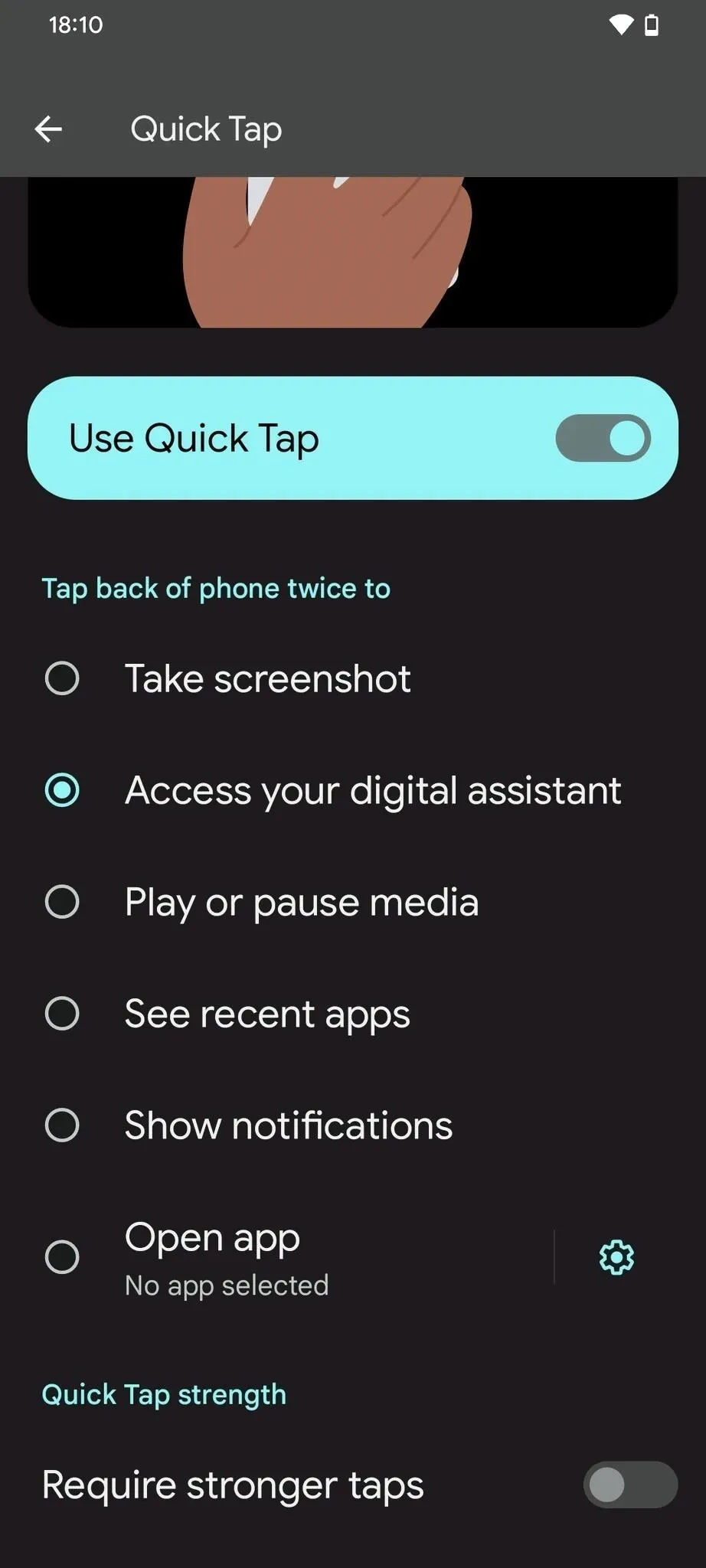Viewport: 706px width, 1568px height.
Task: Pick the See recent apps option
Action: coord(353,1014)
